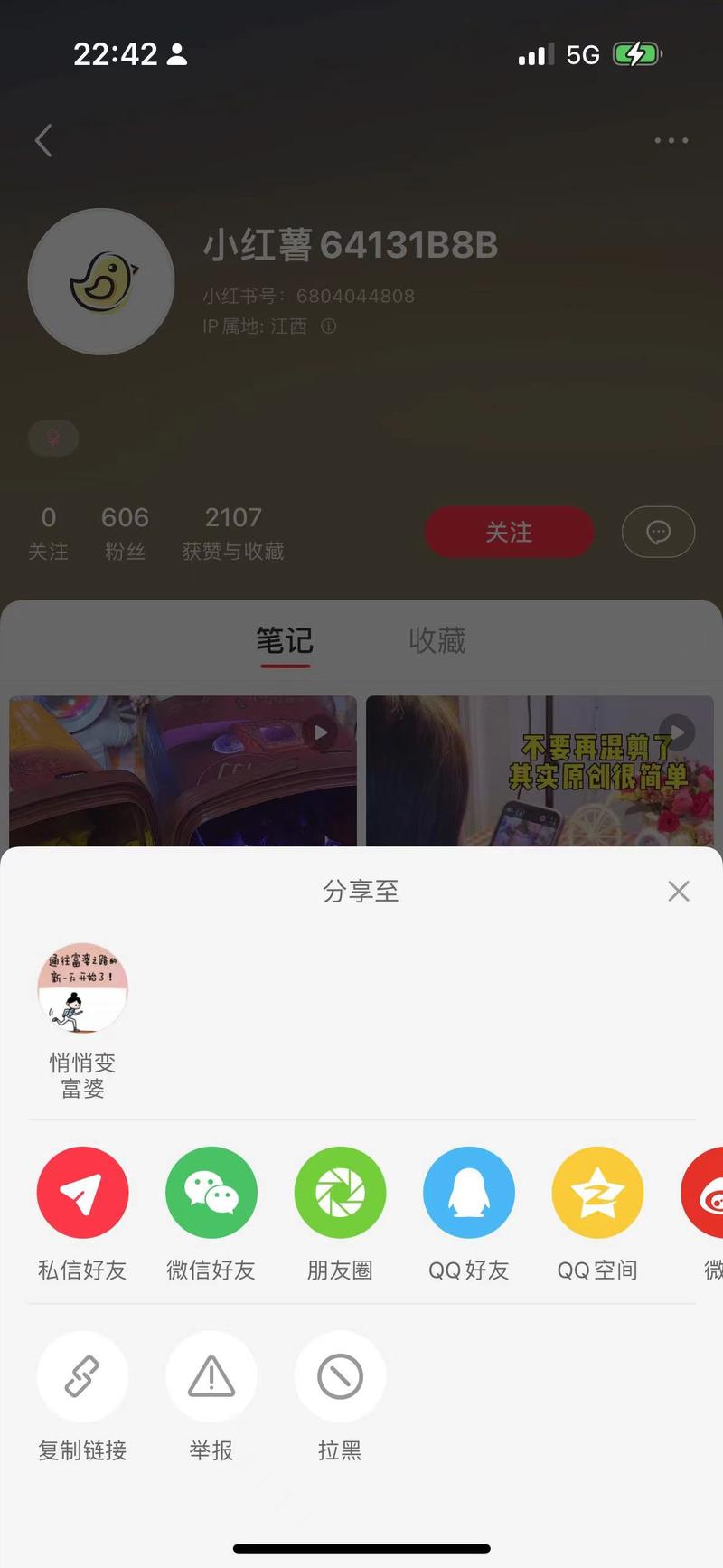Share to WeChat Moments (朋友圈)
Screen dimensions: 723x1568
point(340,1192)
